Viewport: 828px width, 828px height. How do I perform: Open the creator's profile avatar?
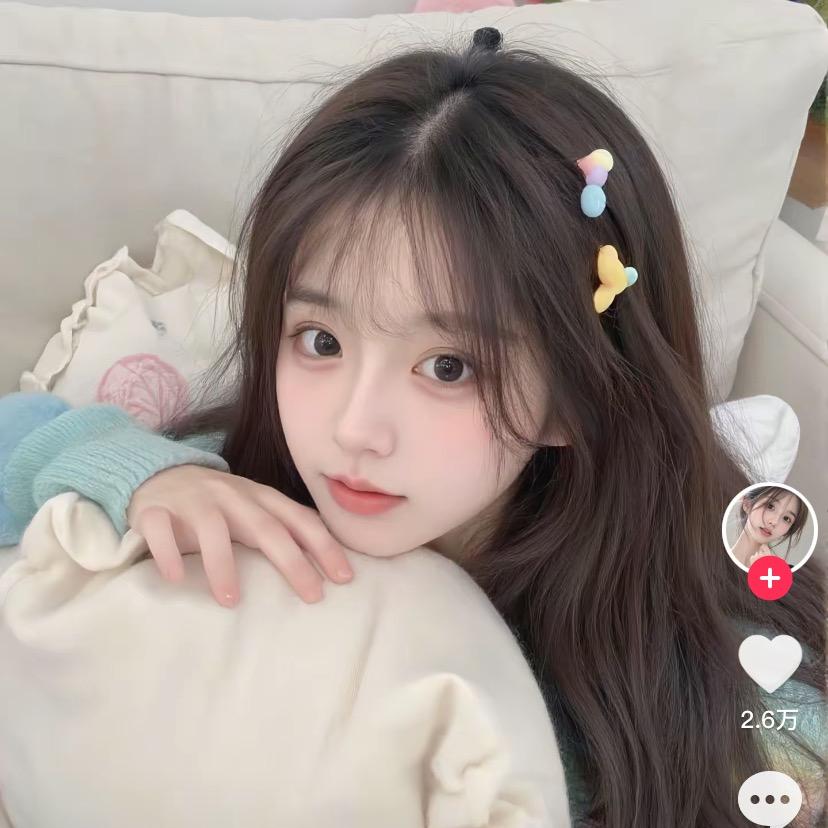point(769,527)
